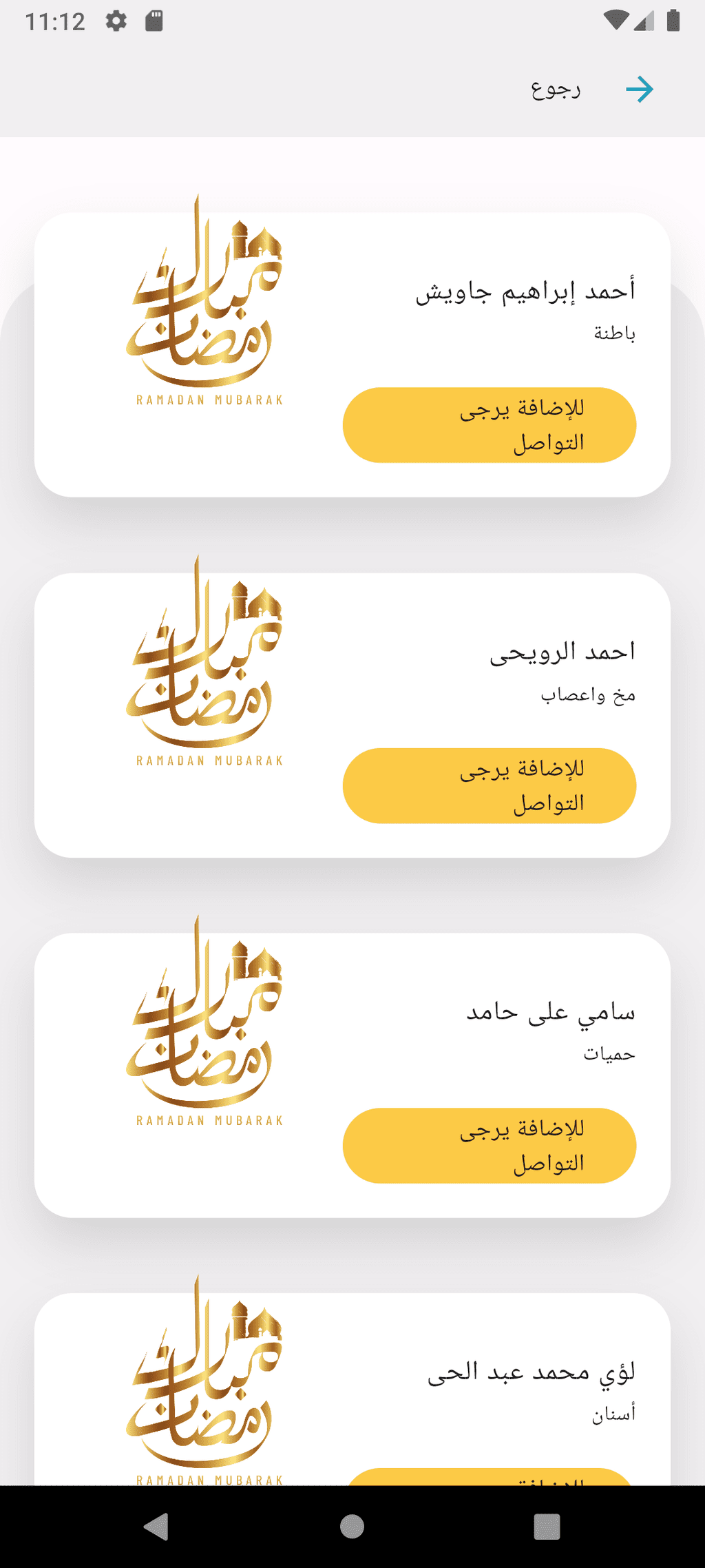Open the card for doctor لؤي محمد عبد الحى
Image resolution: width=705 pixels, height=1568 pixels.
tap(352, 1389)
